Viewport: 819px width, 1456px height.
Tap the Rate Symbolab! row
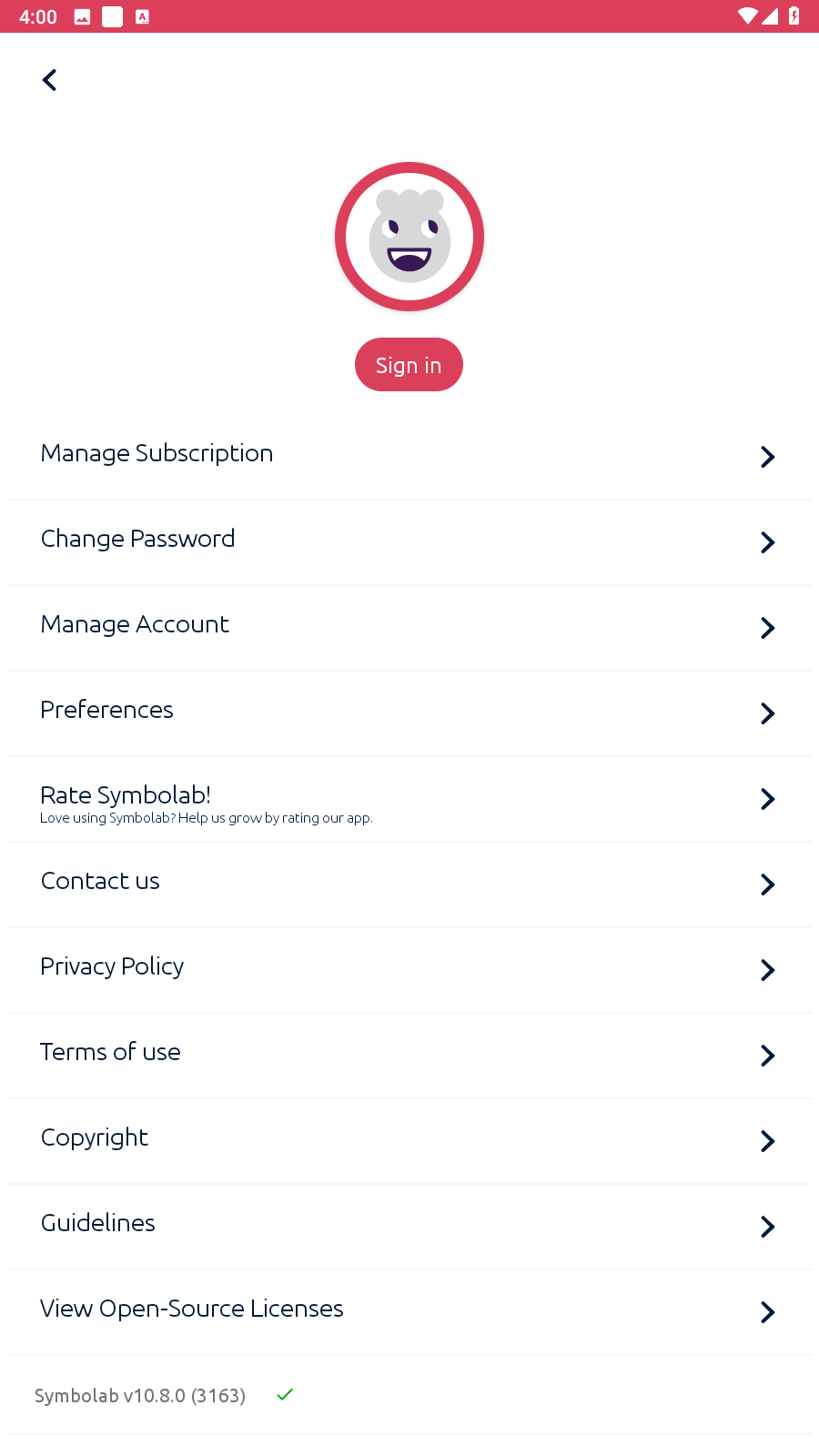click(x=409, y=799)
